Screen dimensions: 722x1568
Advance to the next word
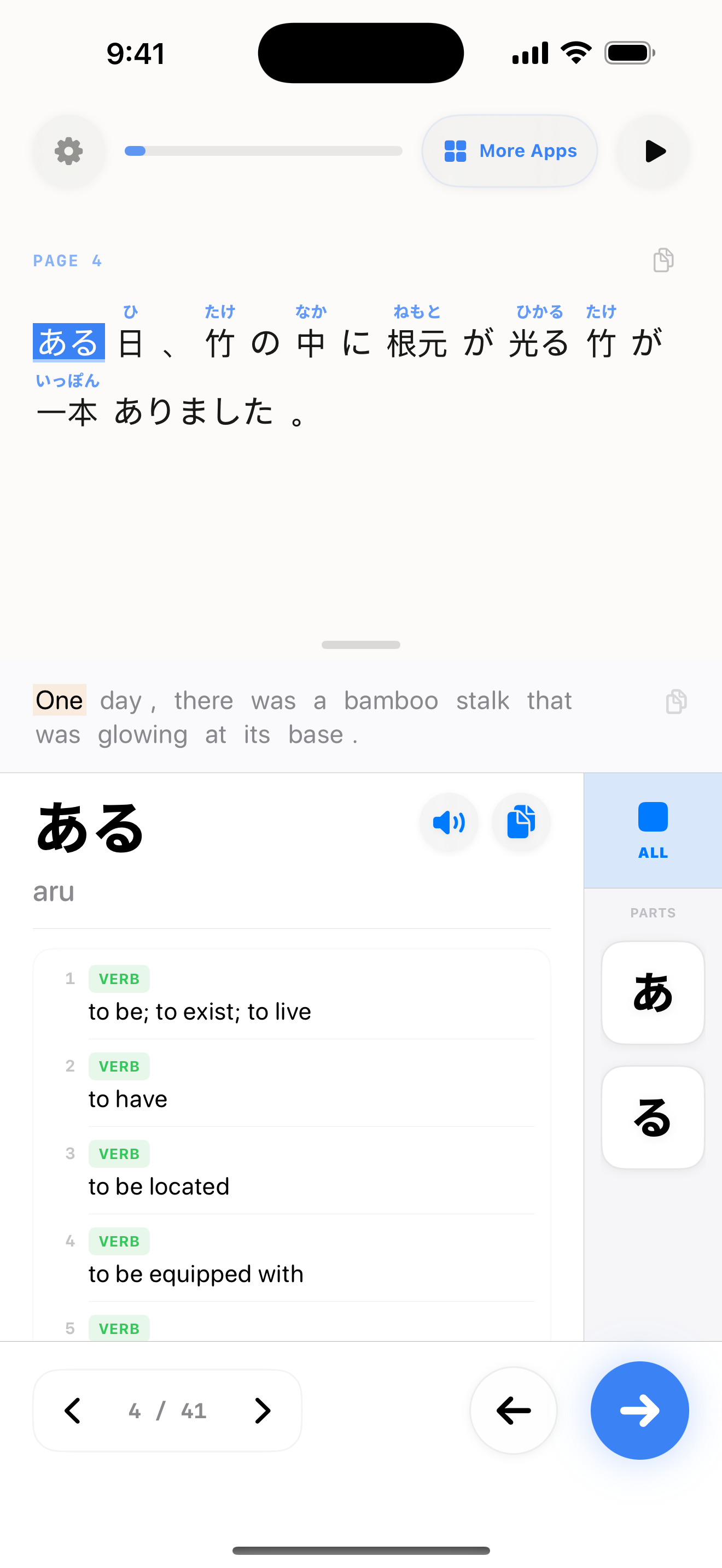point(639,1411)
